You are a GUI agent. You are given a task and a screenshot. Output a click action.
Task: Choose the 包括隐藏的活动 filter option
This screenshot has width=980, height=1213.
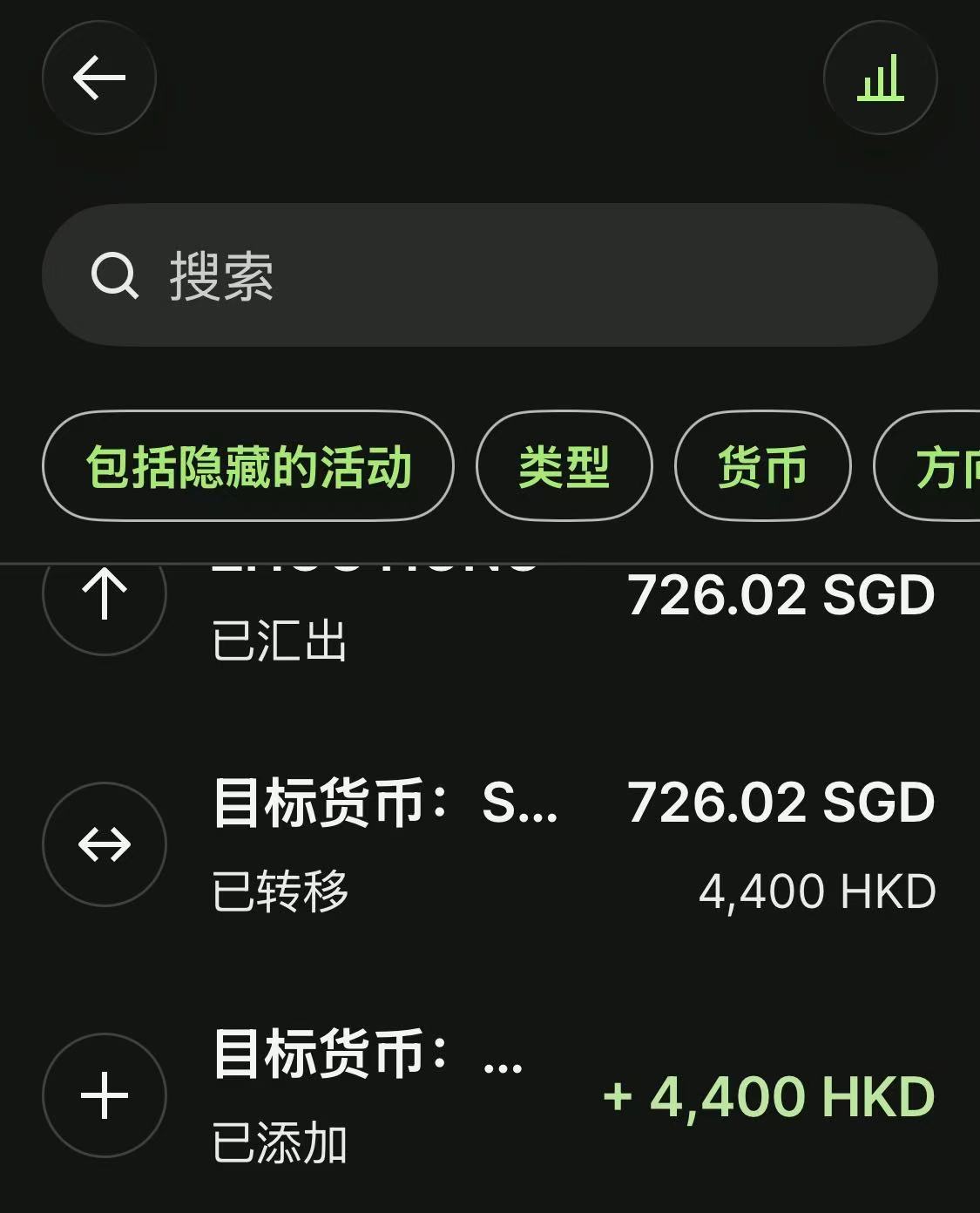pyautogui.click(x=248, y=467)
